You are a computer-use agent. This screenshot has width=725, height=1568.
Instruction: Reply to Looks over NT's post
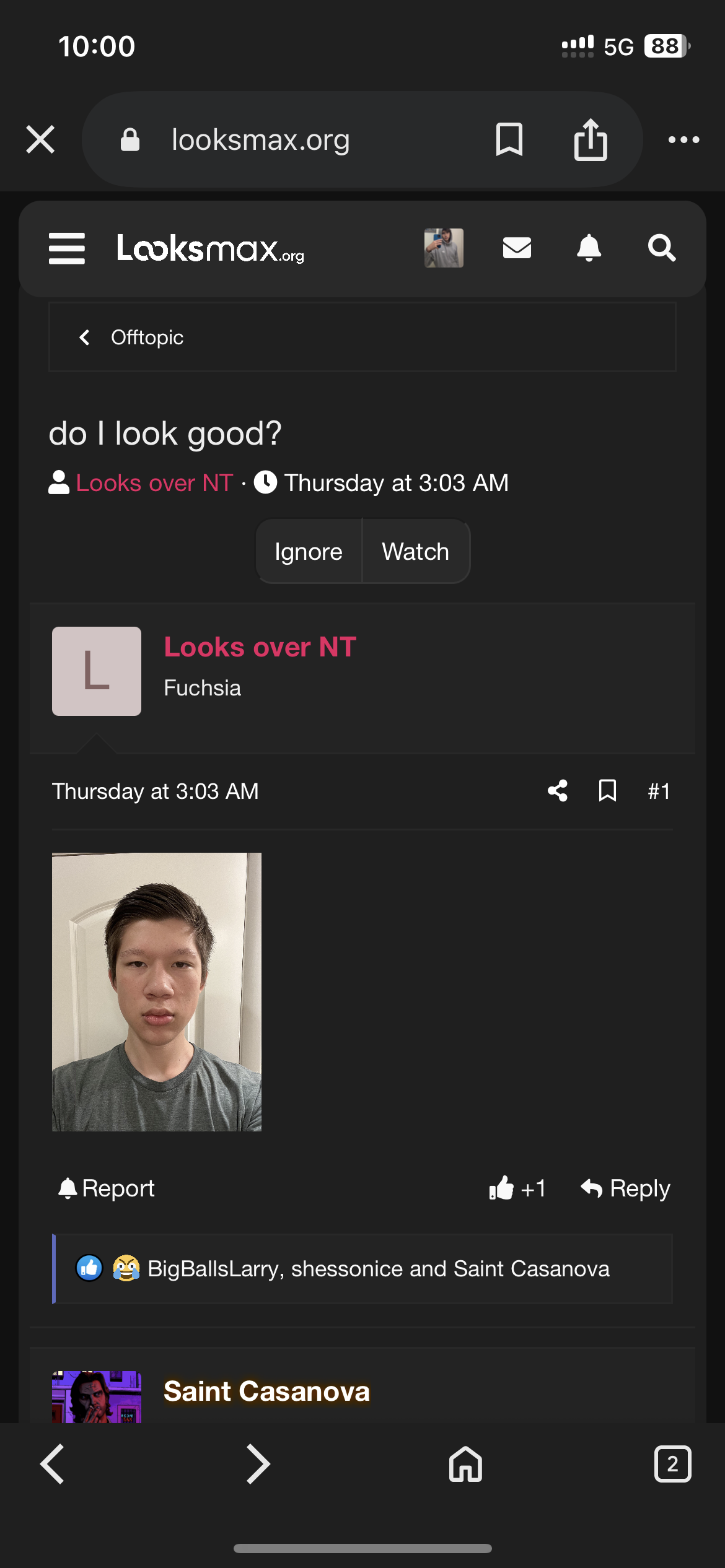click(626, 1188)
